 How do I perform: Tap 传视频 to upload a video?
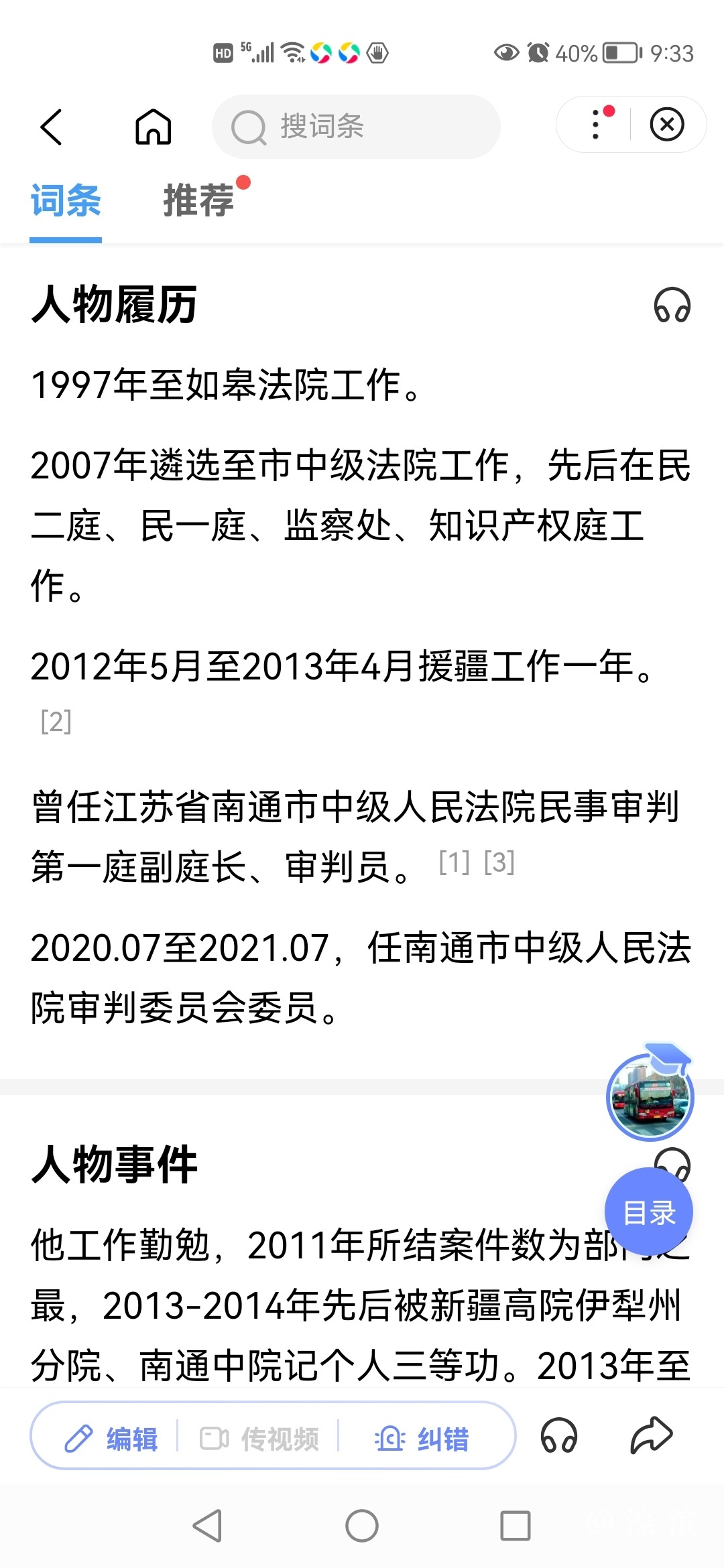point(260,1439)
